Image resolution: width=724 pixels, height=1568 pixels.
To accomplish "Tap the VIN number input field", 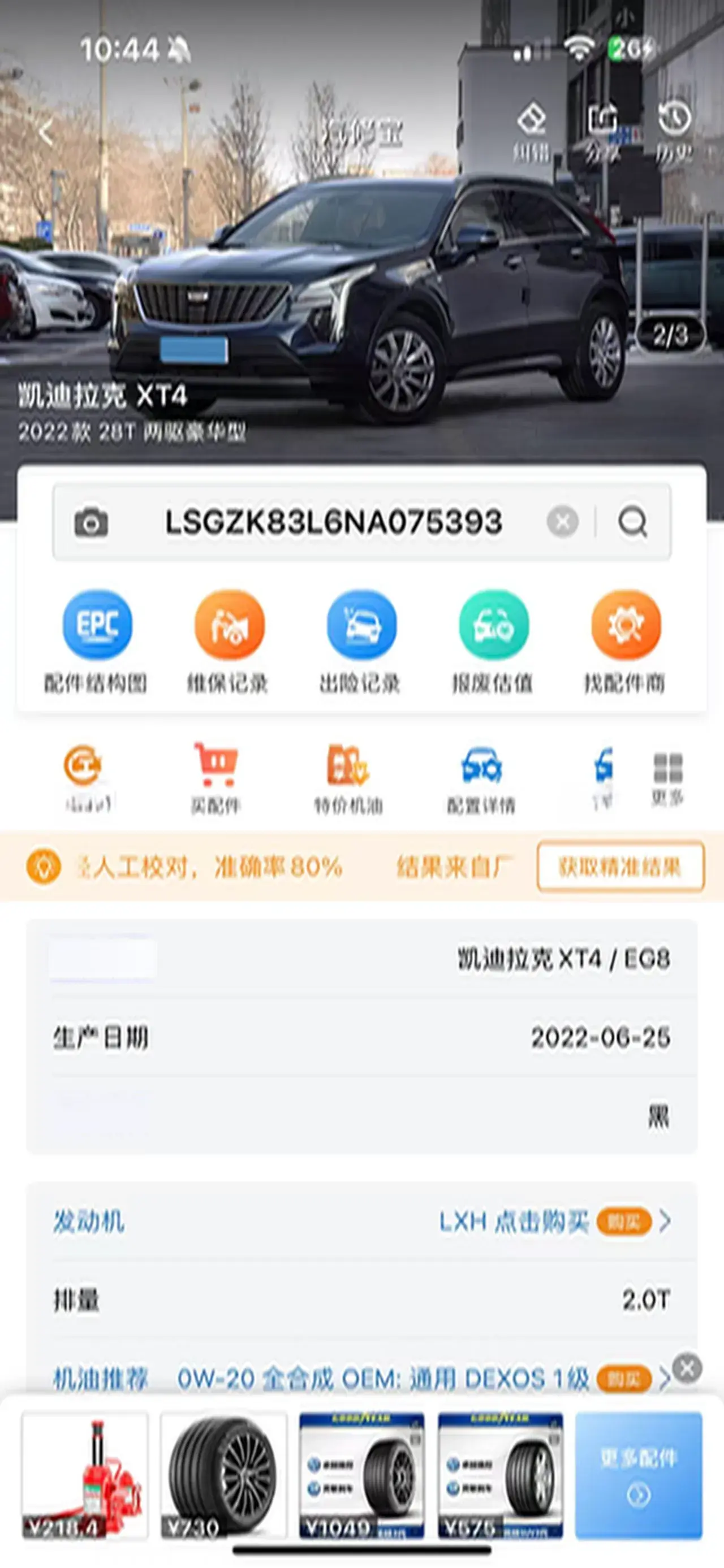I will pos(334,522).
